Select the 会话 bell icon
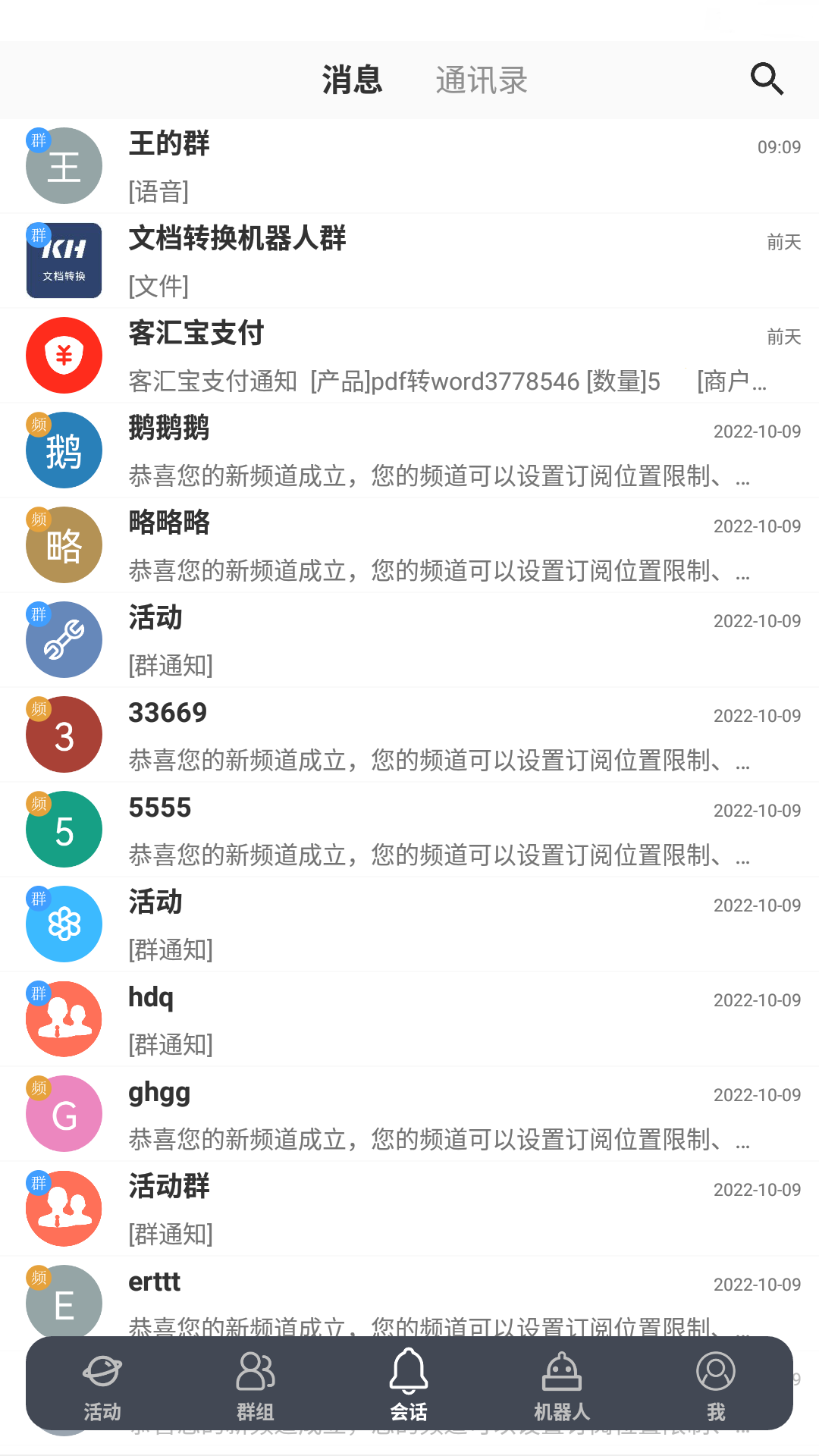 409,1384
